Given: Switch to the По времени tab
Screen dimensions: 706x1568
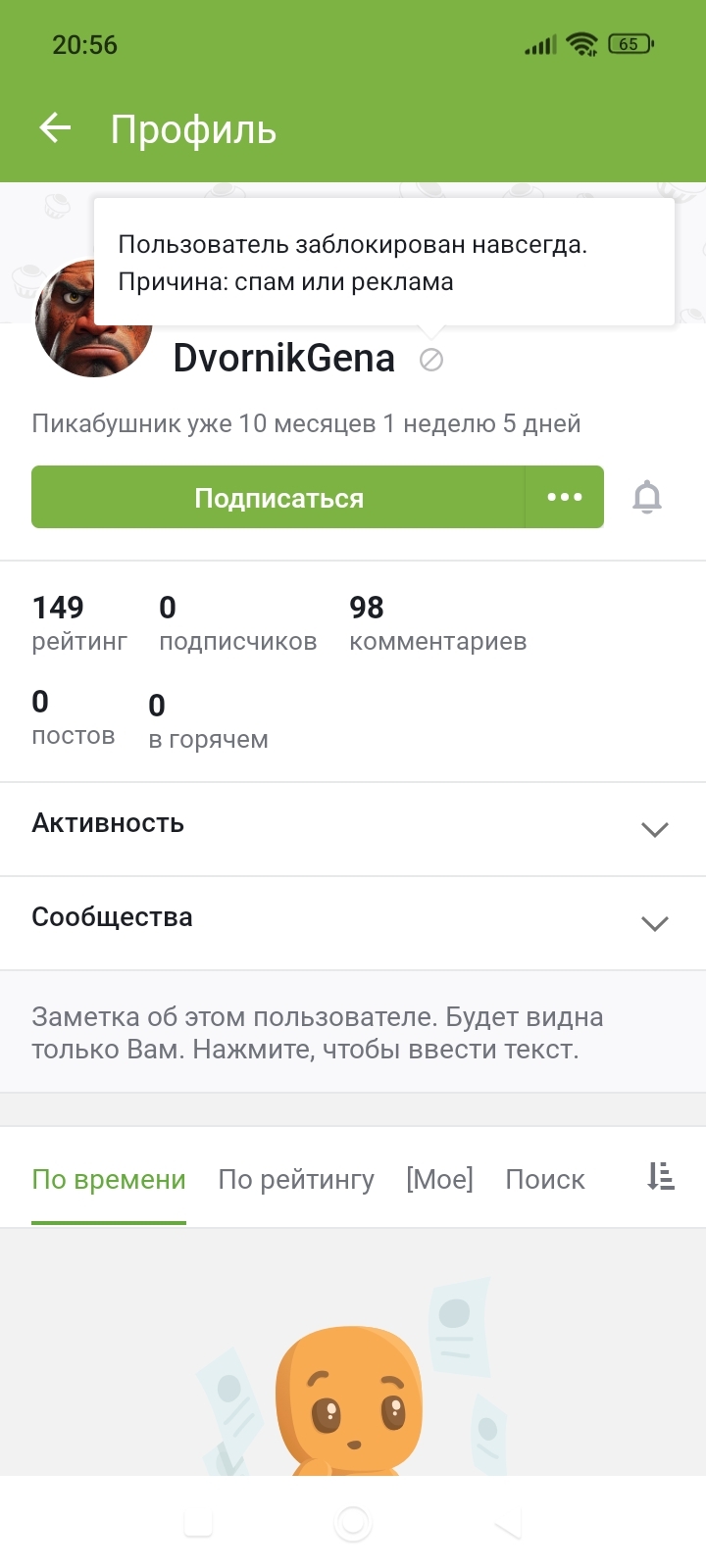Looking at the screenshot, I should point(109,1179).
